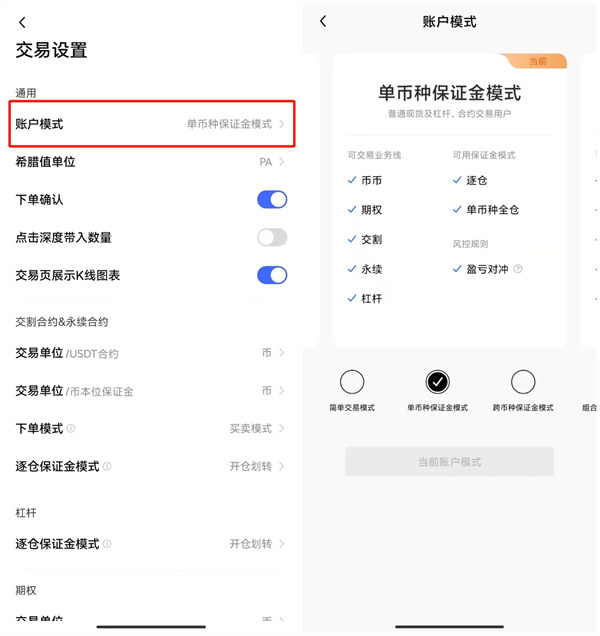Disable 交易页展示K线图表

pos(271,275)
